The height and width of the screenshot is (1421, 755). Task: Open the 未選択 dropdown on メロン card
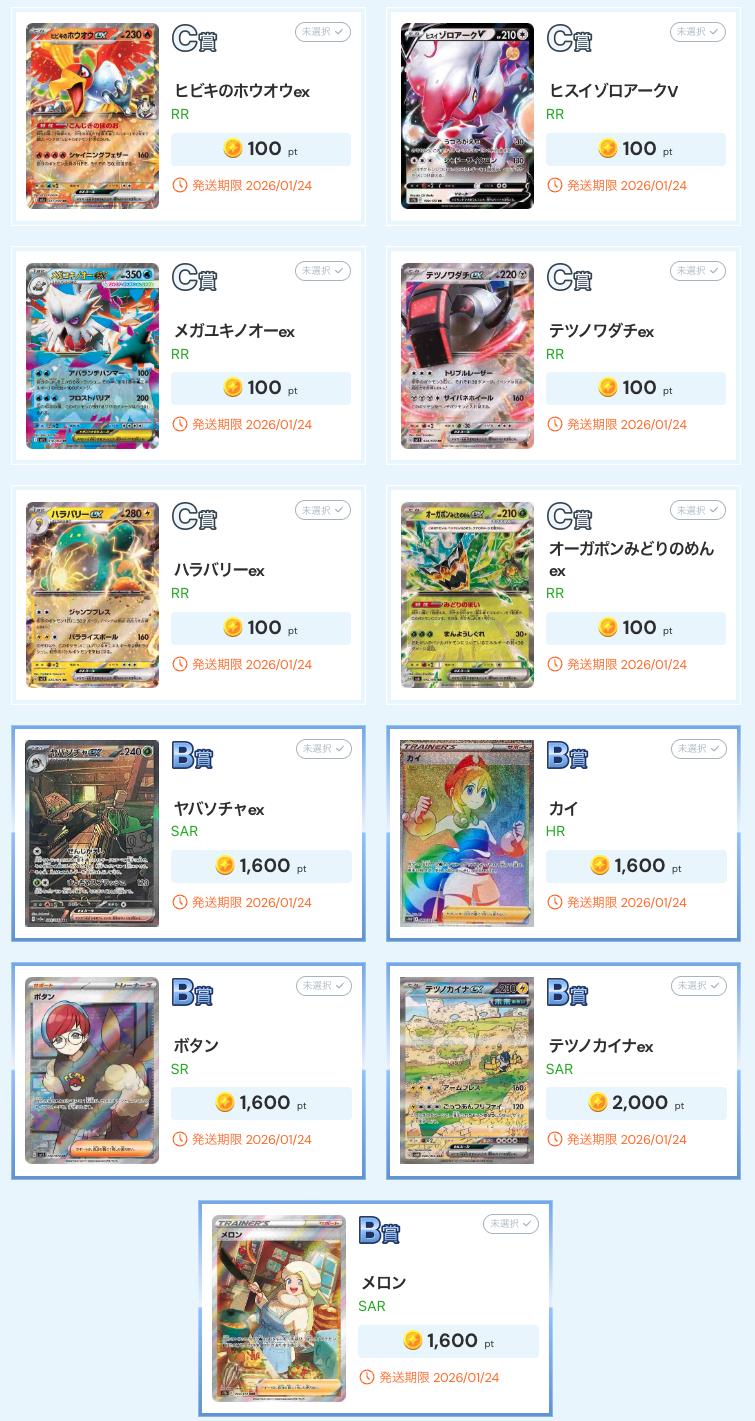(510, 1223)
